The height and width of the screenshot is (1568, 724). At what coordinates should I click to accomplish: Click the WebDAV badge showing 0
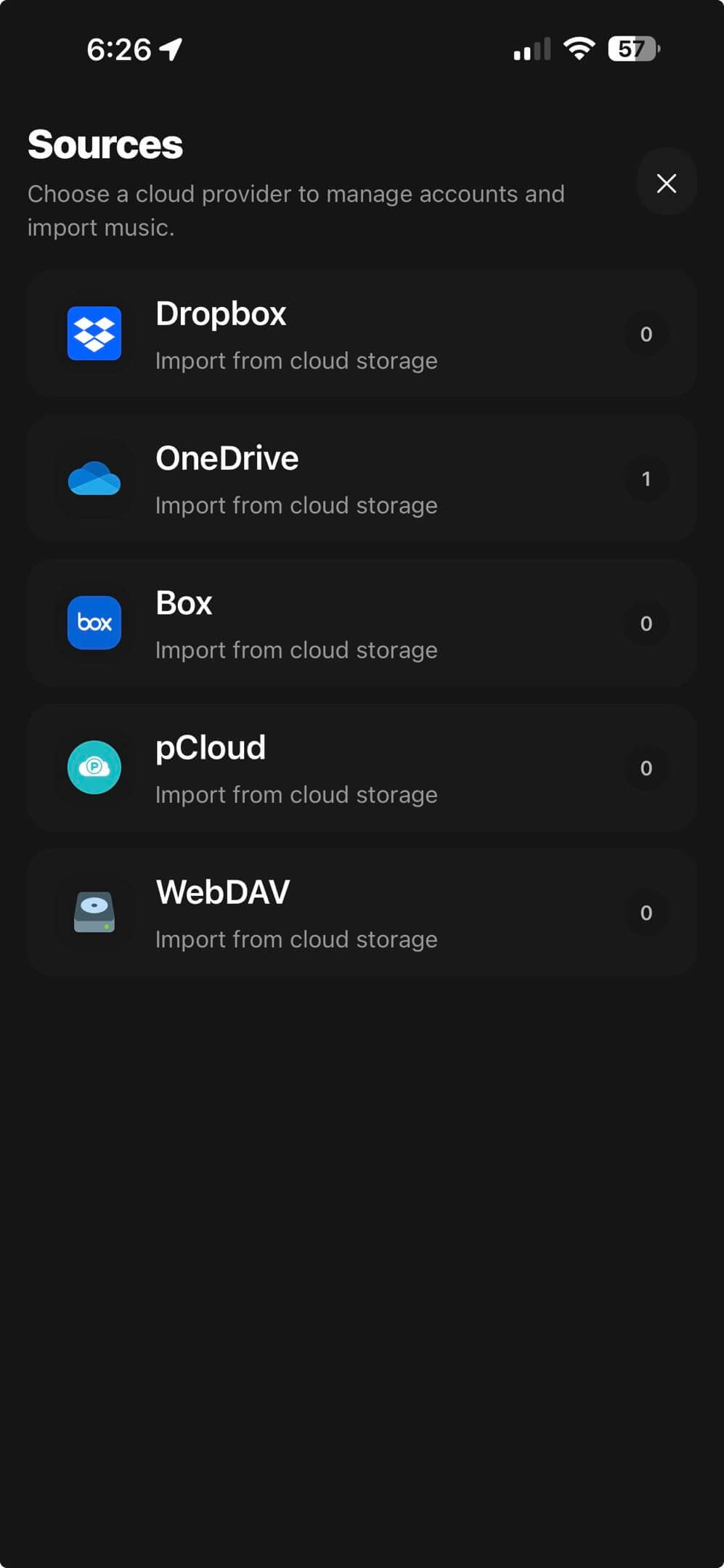coord(646,912)
